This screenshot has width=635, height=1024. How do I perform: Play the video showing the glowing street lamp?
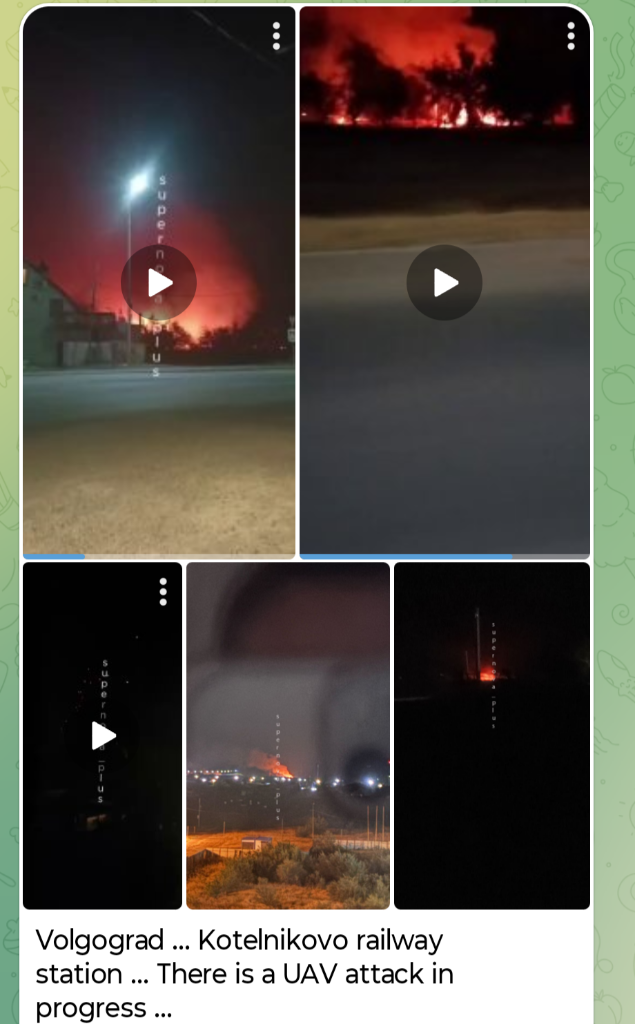(159, 283)
